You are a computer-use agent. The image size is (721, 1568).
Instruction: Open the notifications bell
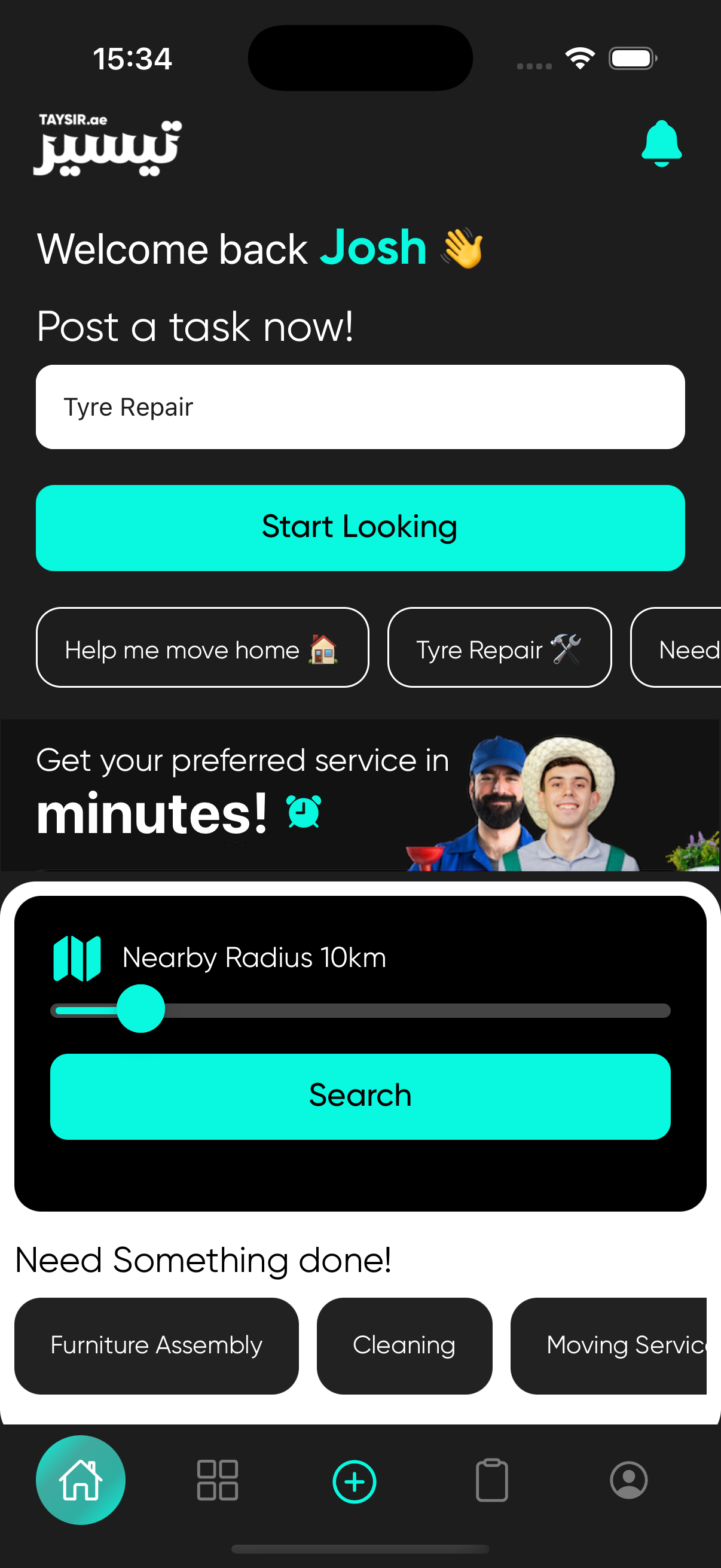661,144
